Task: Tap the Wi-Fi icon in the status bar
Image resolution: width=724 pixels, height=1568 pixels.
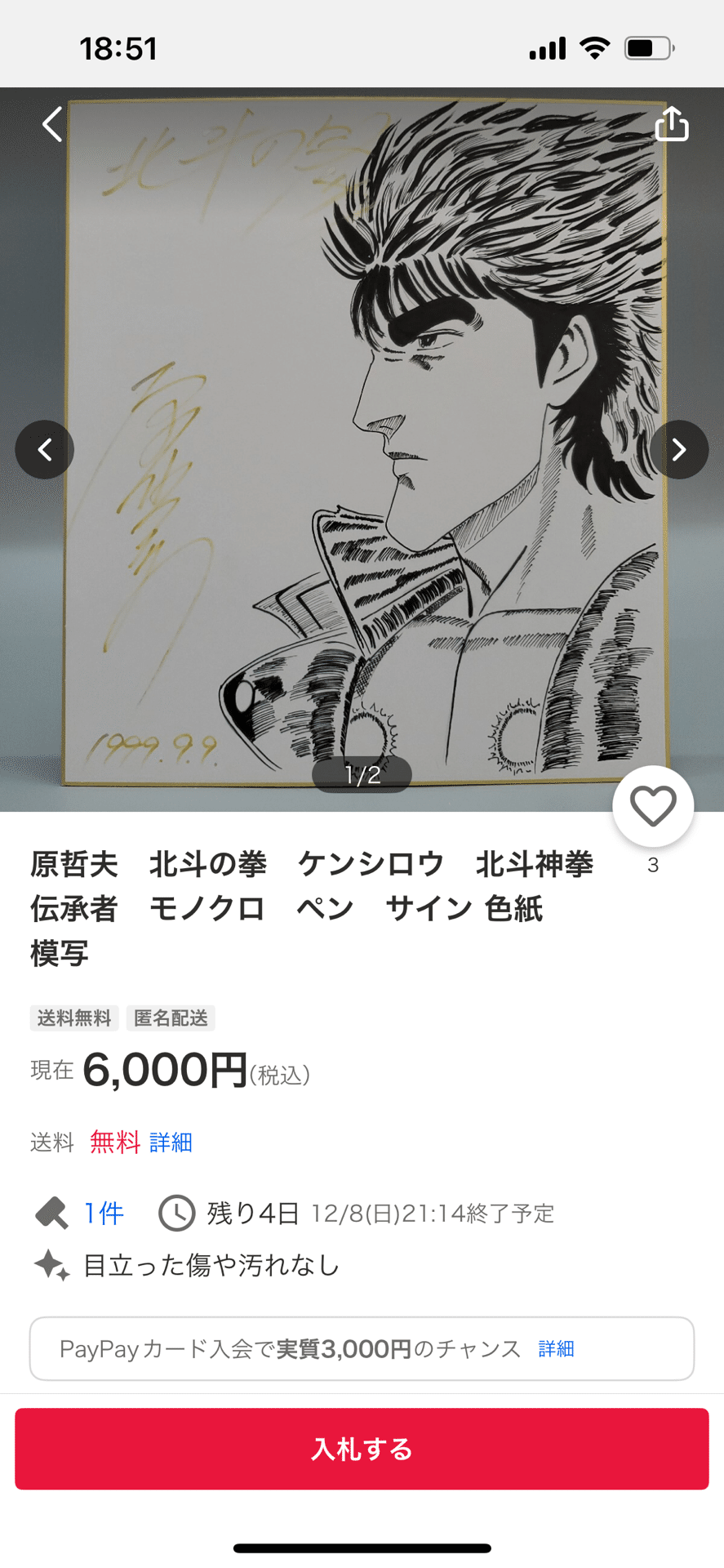Action: 596,48
